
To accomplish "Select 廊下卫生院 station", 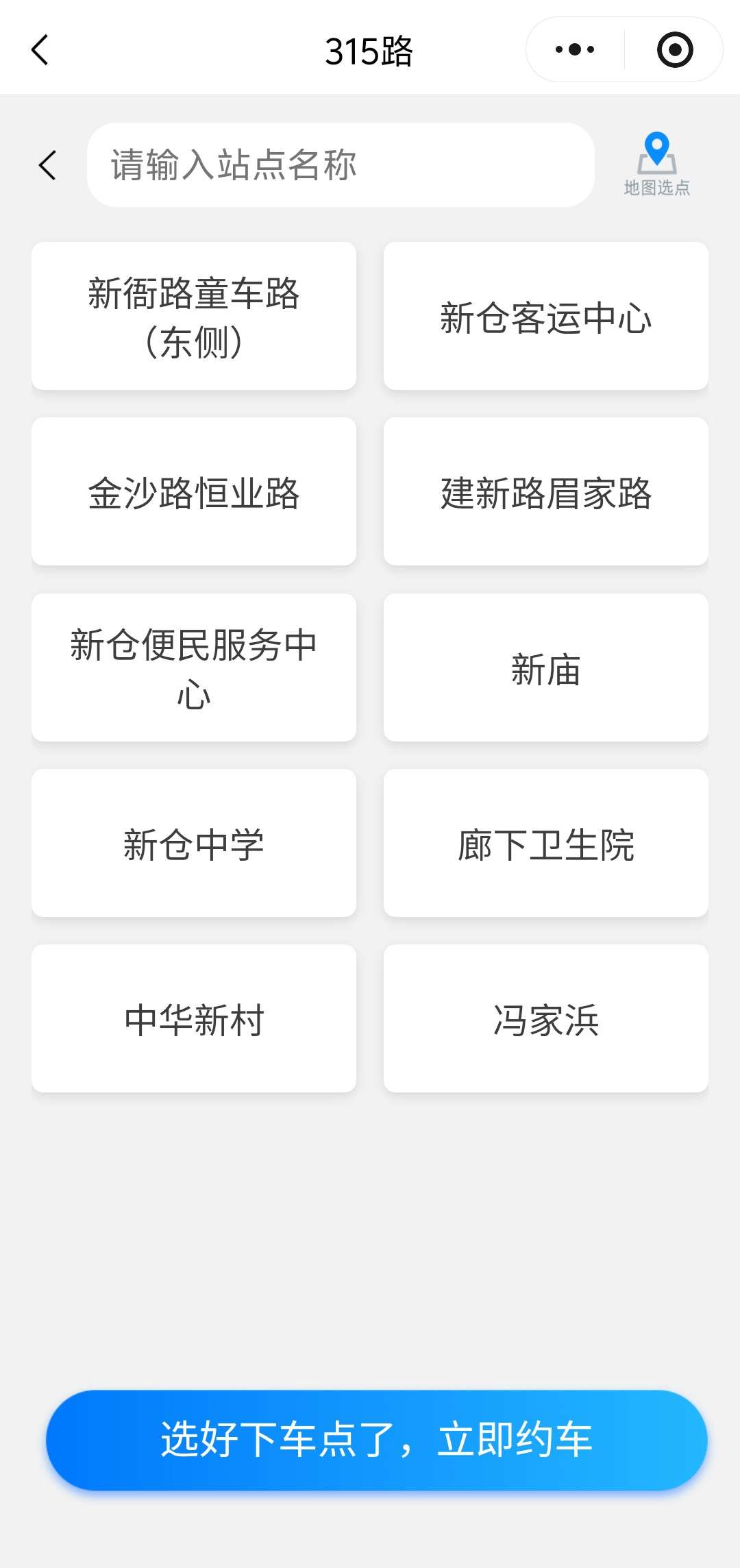I will pyautogui.click(x=545, y=843).
